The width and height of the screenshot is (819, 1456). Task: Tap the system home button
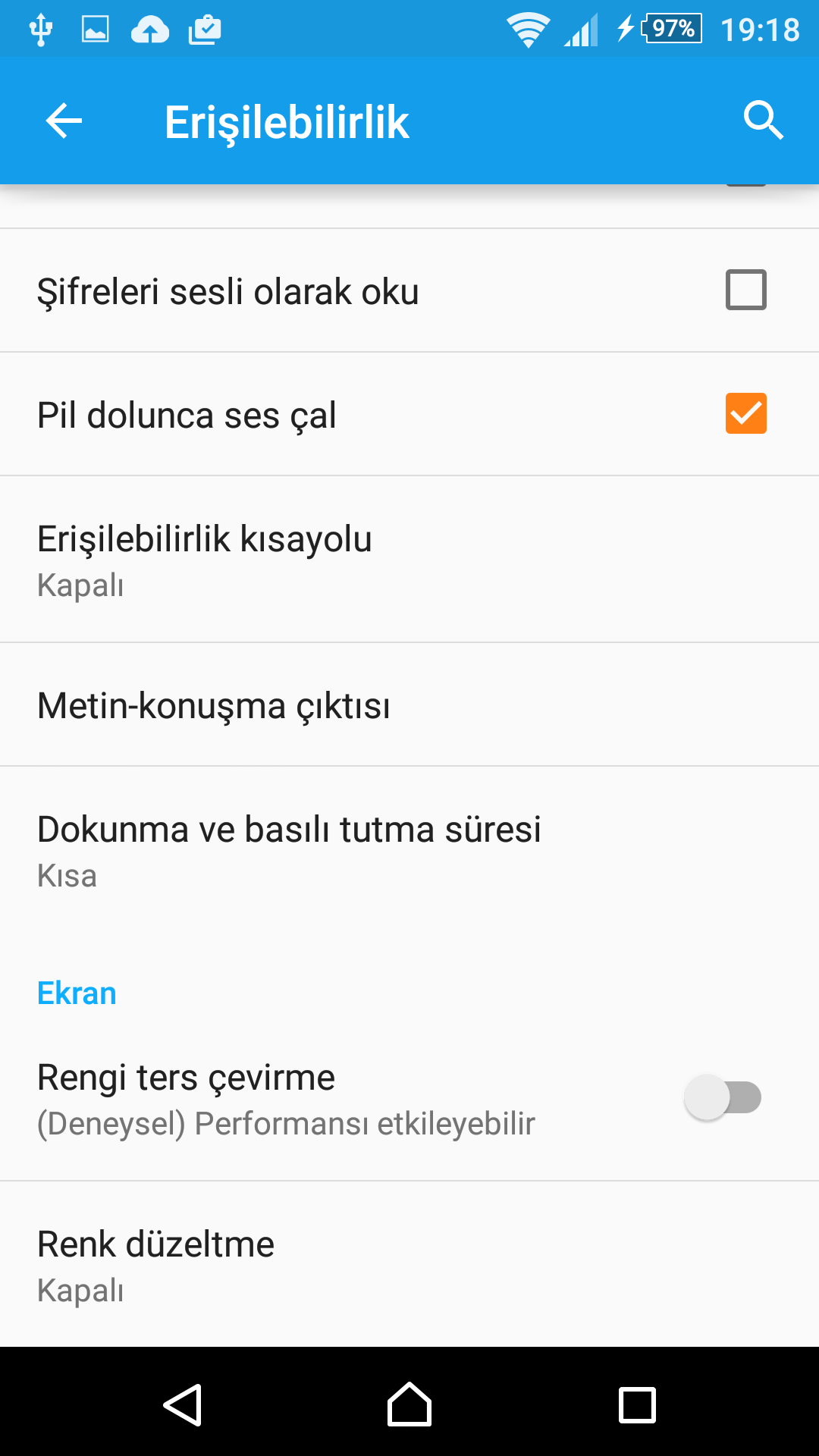point(409,1404)
